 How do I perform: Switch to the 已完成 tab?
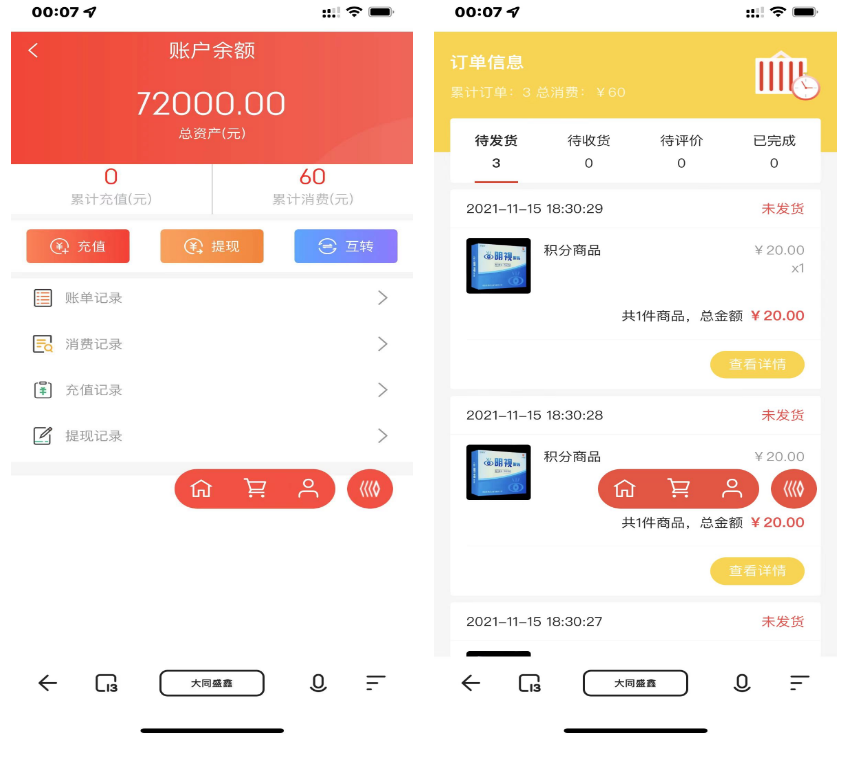(x=774, y=150)
